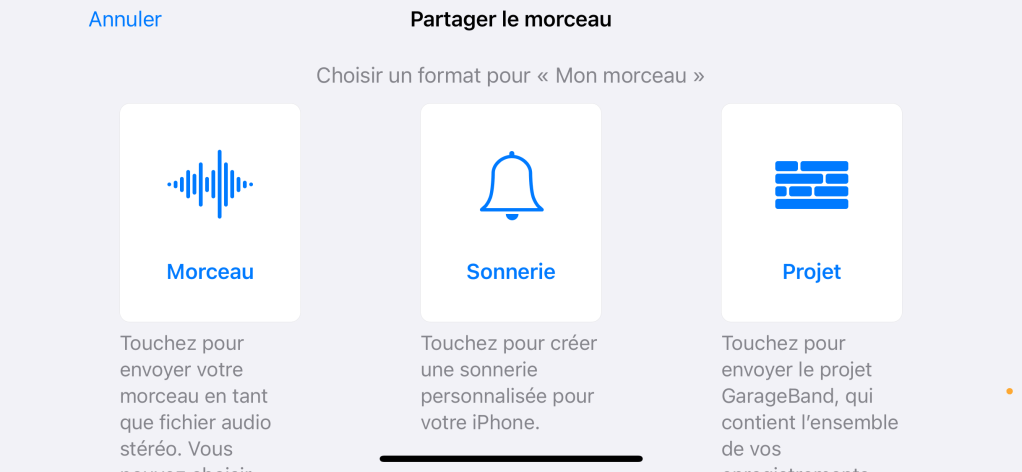Image resolution: width=1022 pixels, height=472 pixels.
Task: Tap Annuler to cancel sharing
Action: click(x=125, y=20)
